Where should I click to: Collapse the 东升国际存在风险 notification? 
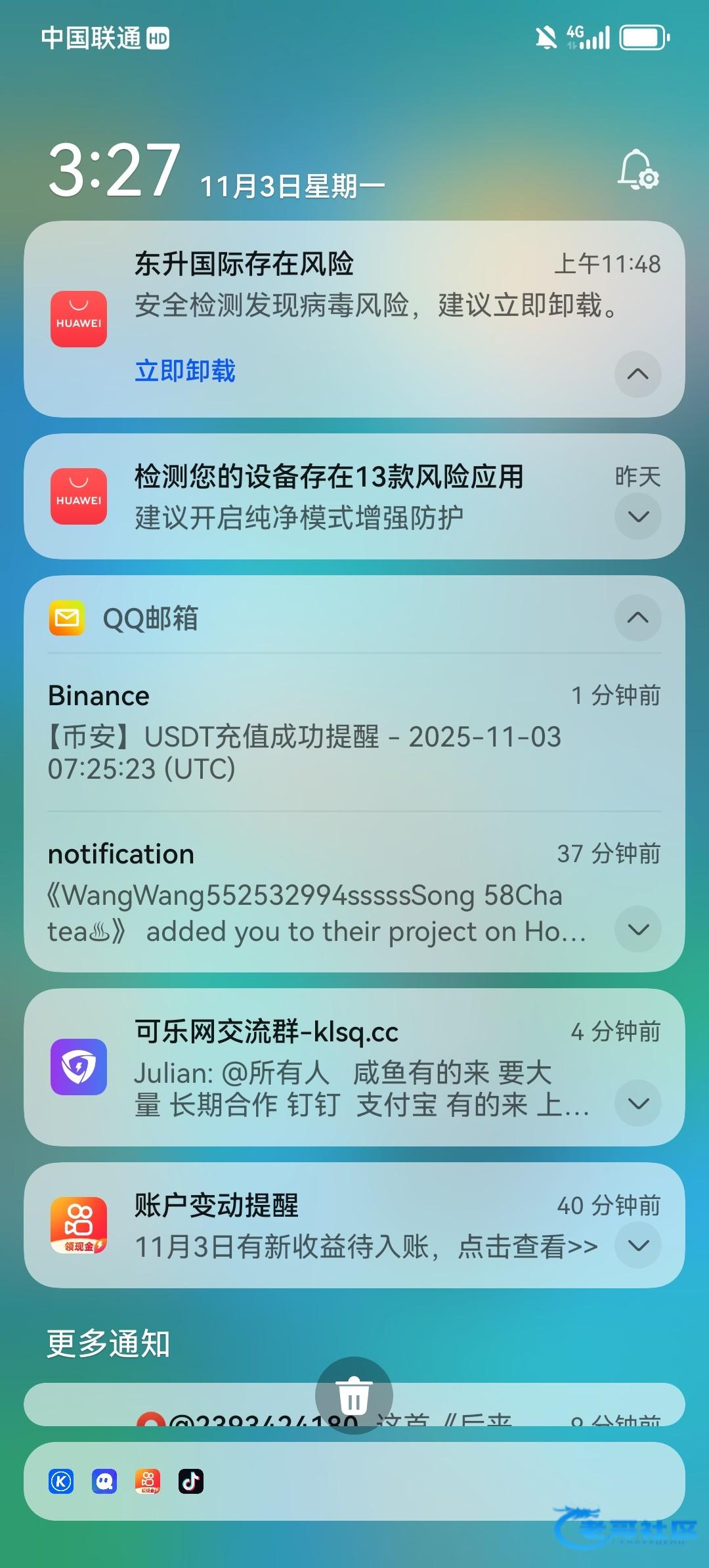637,374
